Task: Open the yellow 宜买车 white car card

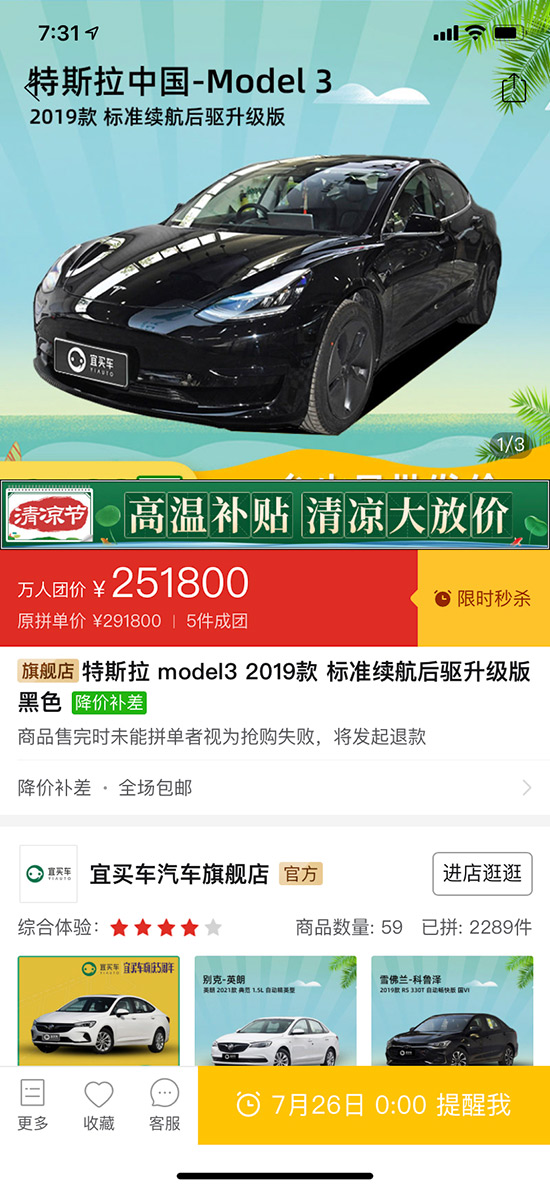Action: coord(99,1011)
